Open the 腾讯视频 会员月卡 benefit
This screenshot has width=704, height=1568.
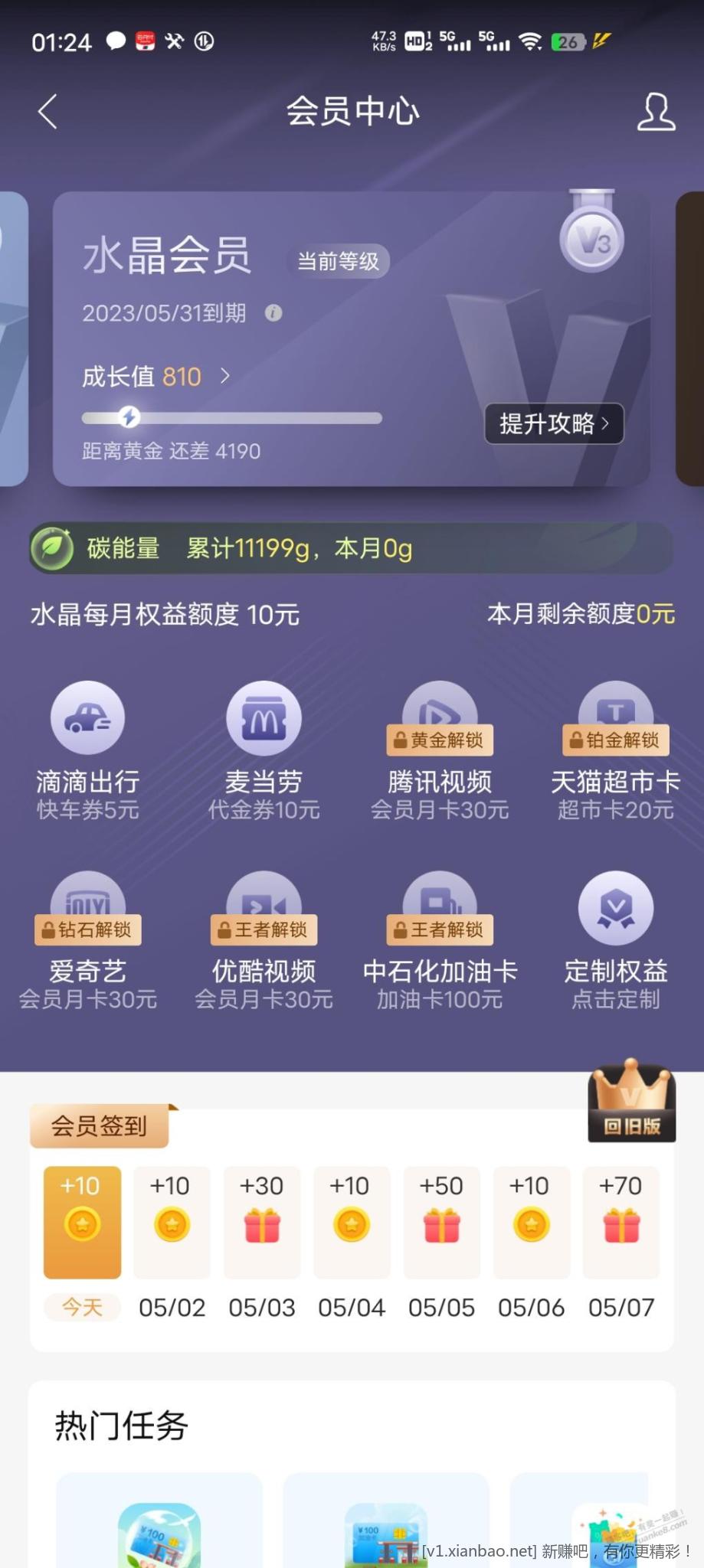point(440,752)
